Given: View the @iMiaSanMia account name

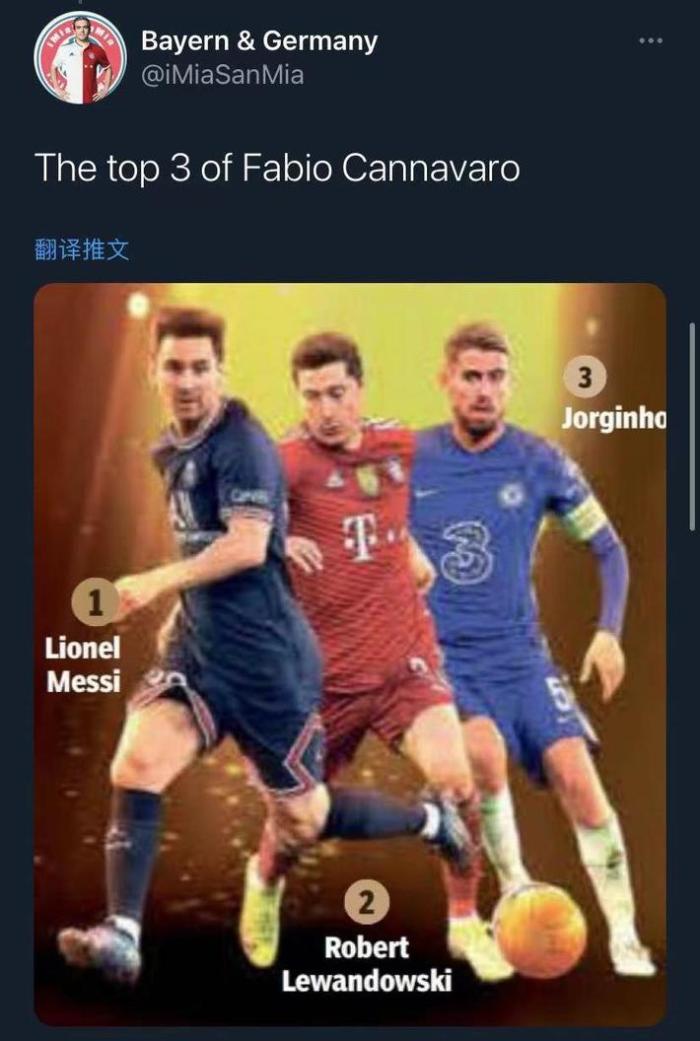Looking at the screenshot, I should (222, 74).
